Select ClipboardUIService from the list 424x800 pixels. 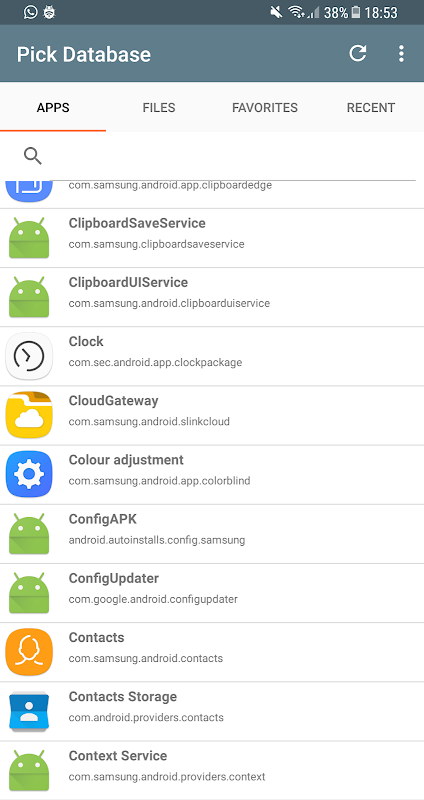(x=212, y=297)
